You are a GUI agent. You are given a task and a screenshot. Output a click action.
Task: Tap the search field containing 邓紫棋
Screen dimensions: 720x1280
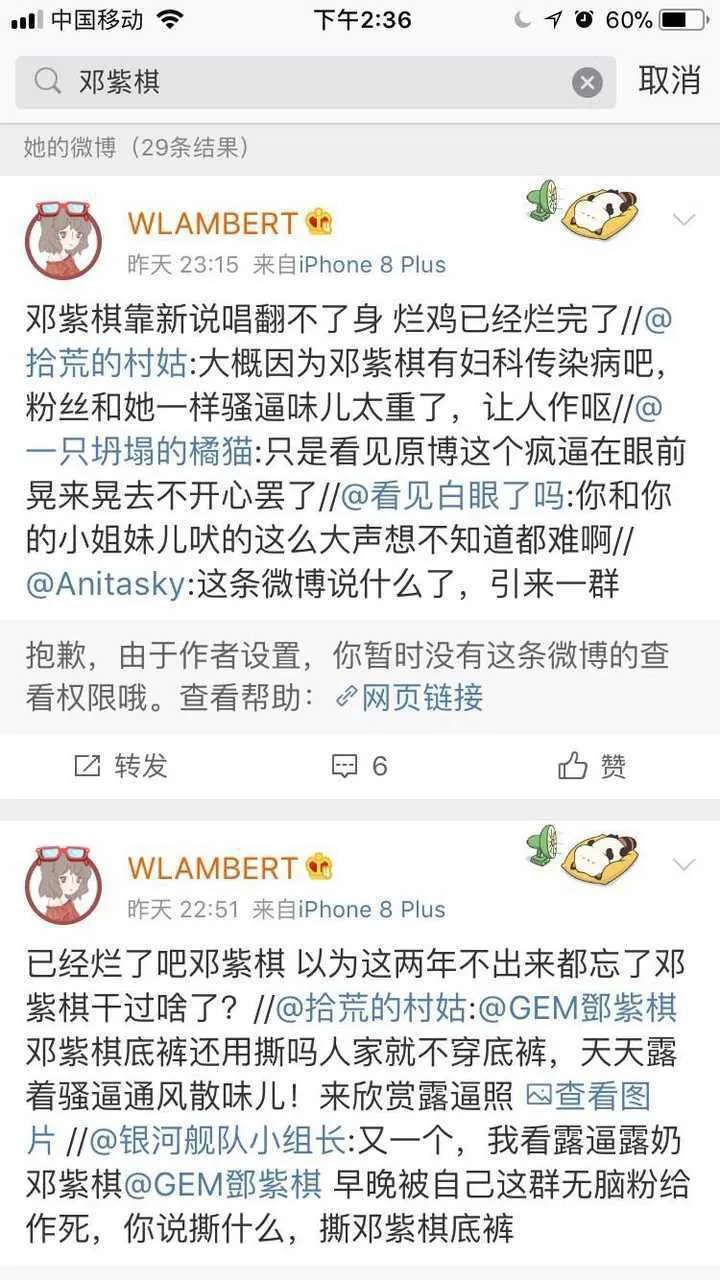[x=300, y=82]
